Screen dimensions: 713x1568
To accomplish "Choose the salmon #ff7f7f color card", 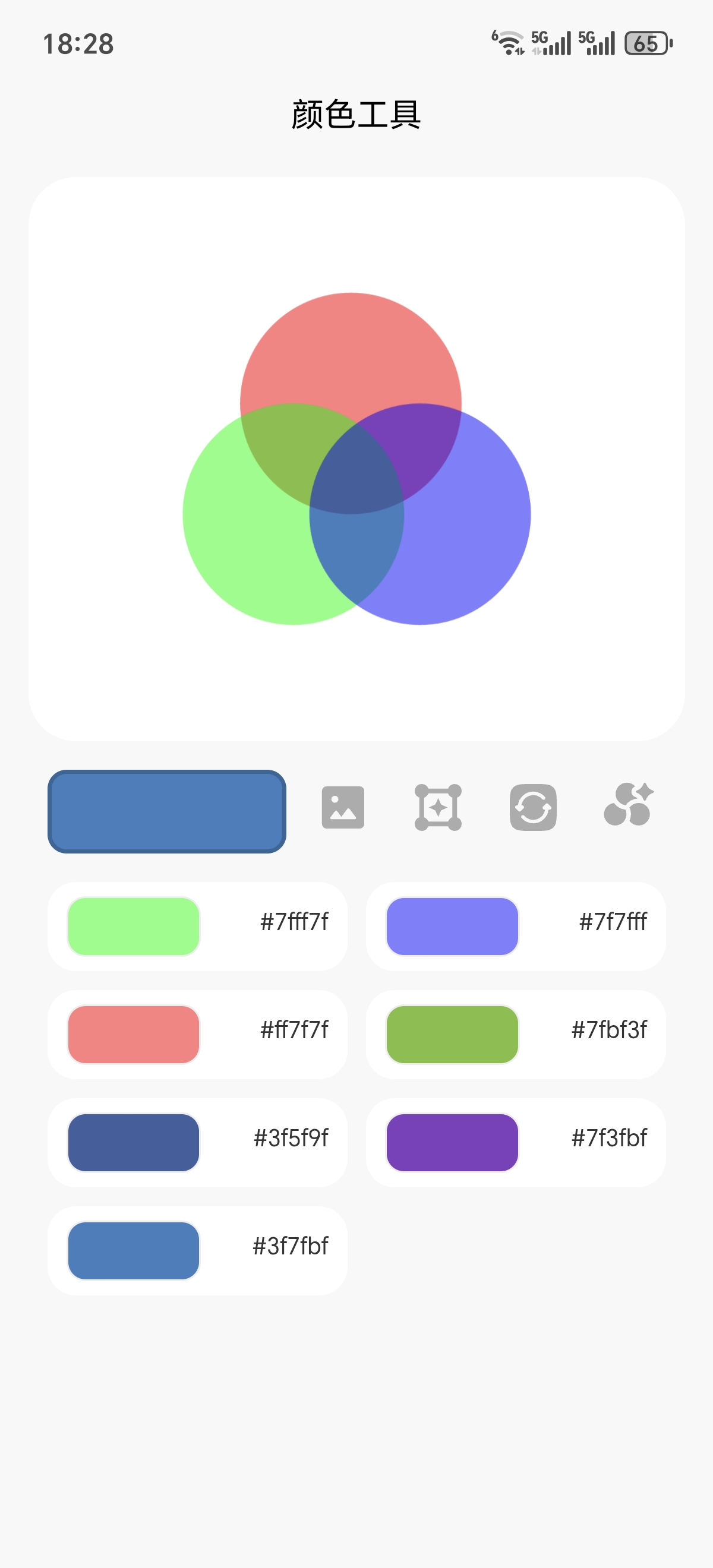I will 197,1035.
